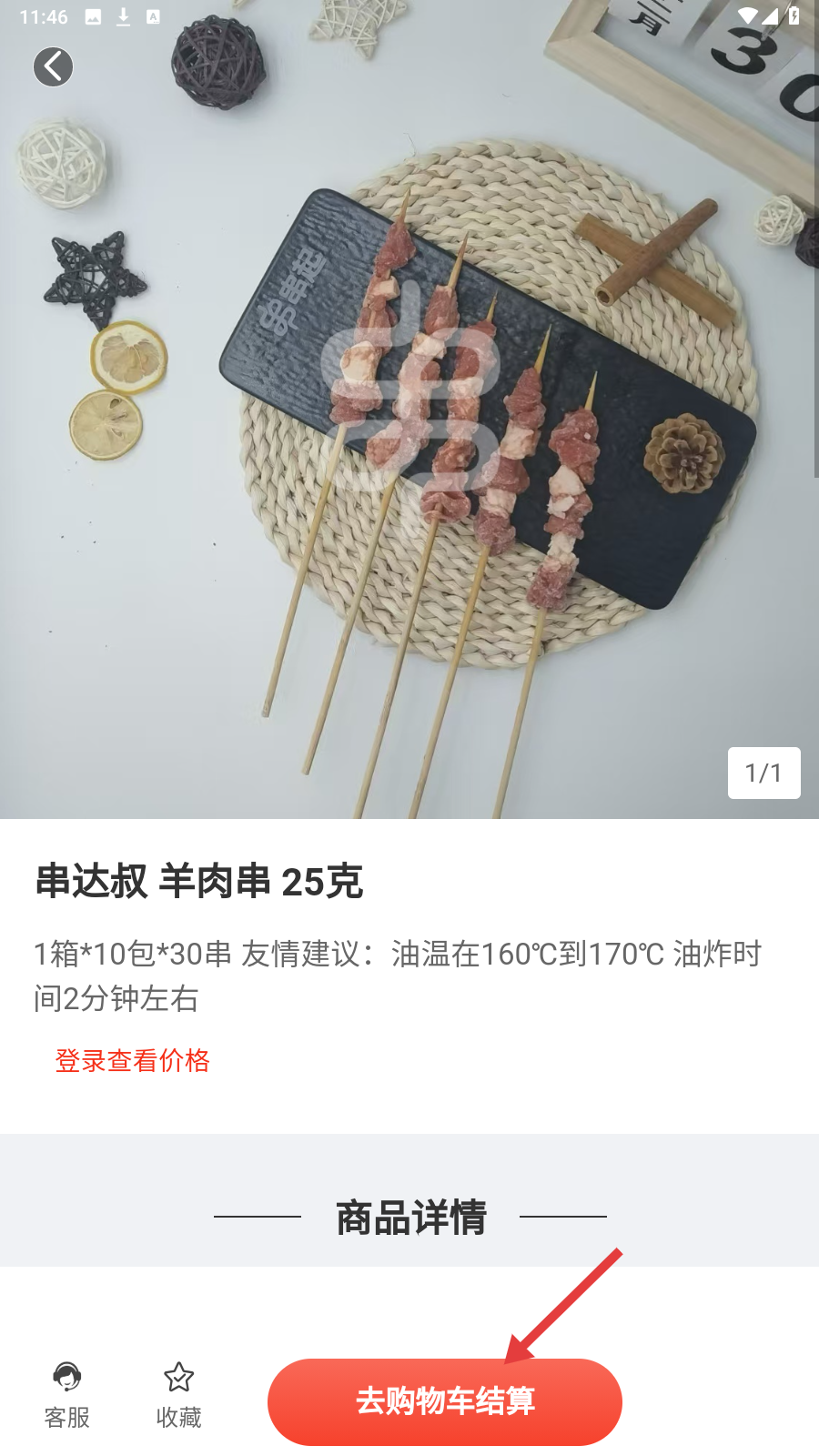Image resolution: width=819 pixels, height=1456 pixels.
Task: Go back using the top-left arrow
Action: [53, 66]
